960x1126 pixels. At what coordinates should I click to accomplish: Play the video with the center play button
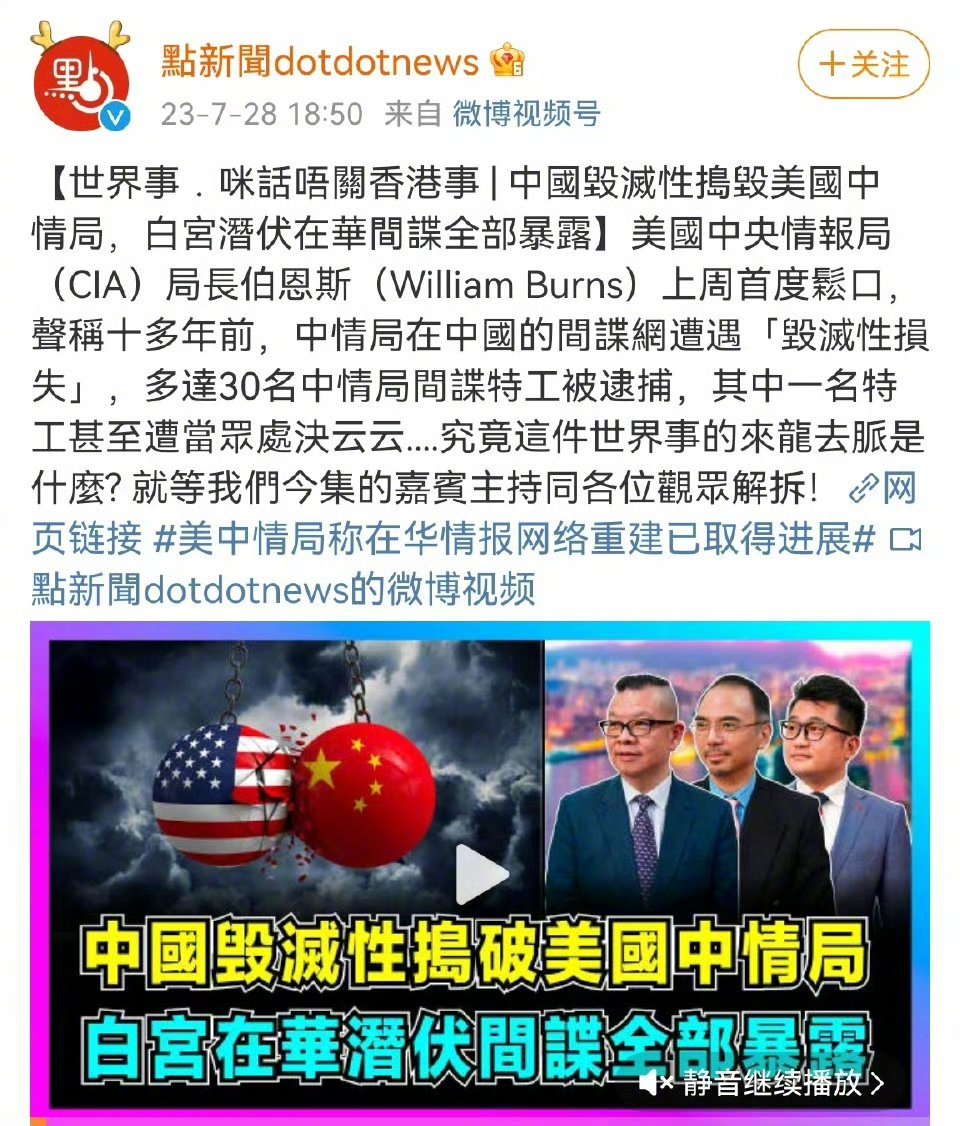pos(481,873)
